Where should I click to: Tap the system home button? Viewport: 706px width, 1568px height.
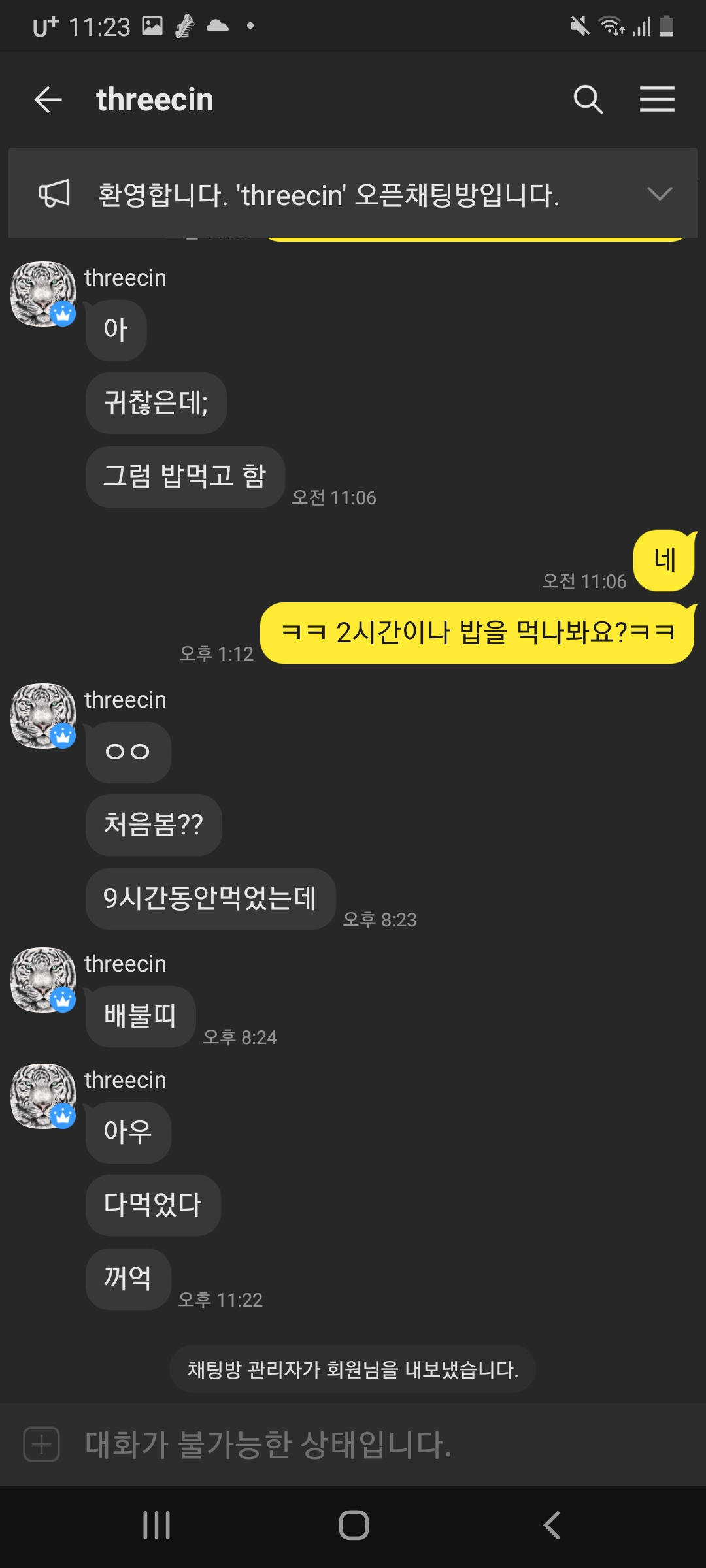pyautogui.click(x=354, y=1526)
